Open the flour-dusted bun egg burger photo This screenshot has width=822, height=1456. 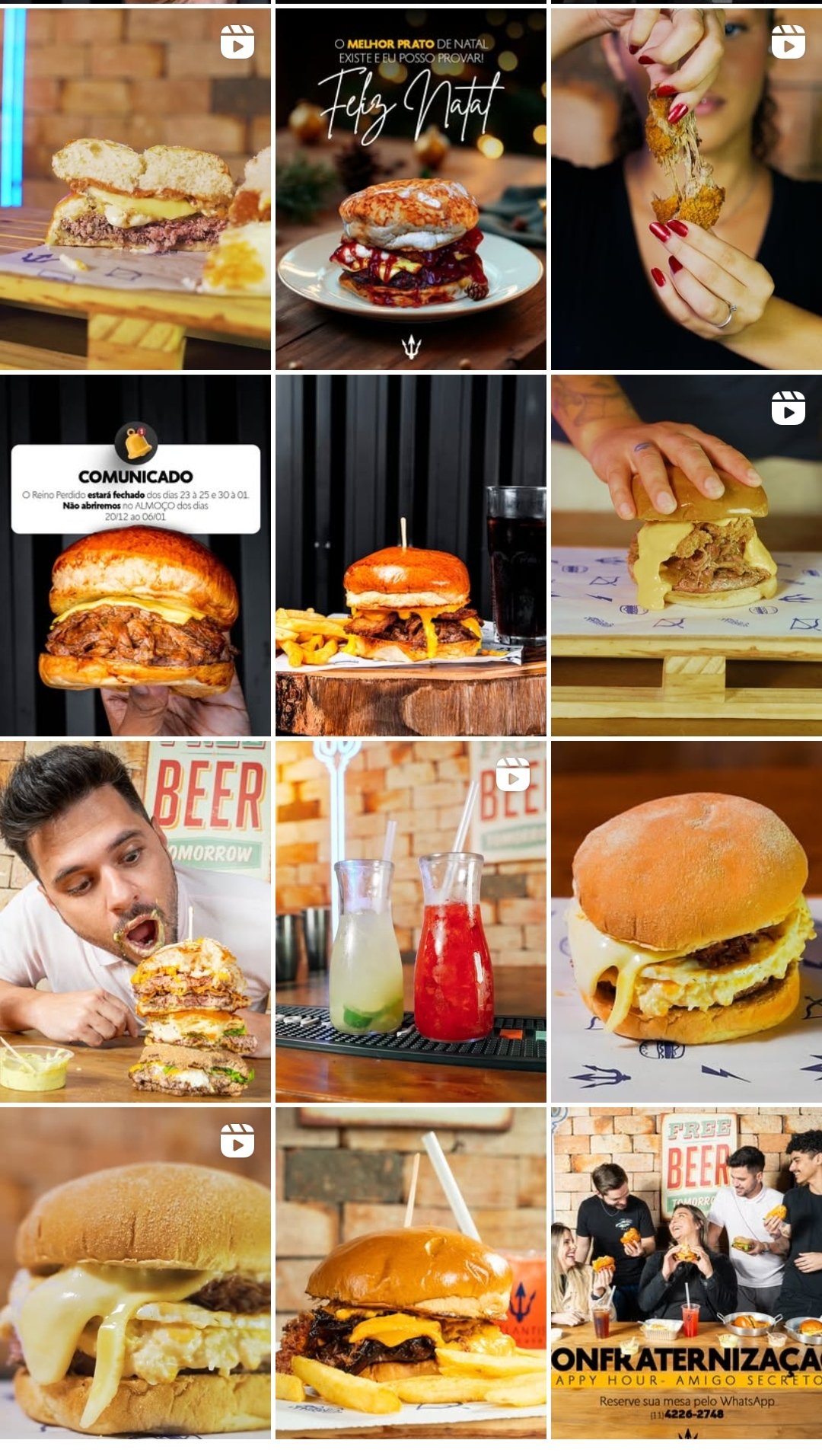point(686,921)
